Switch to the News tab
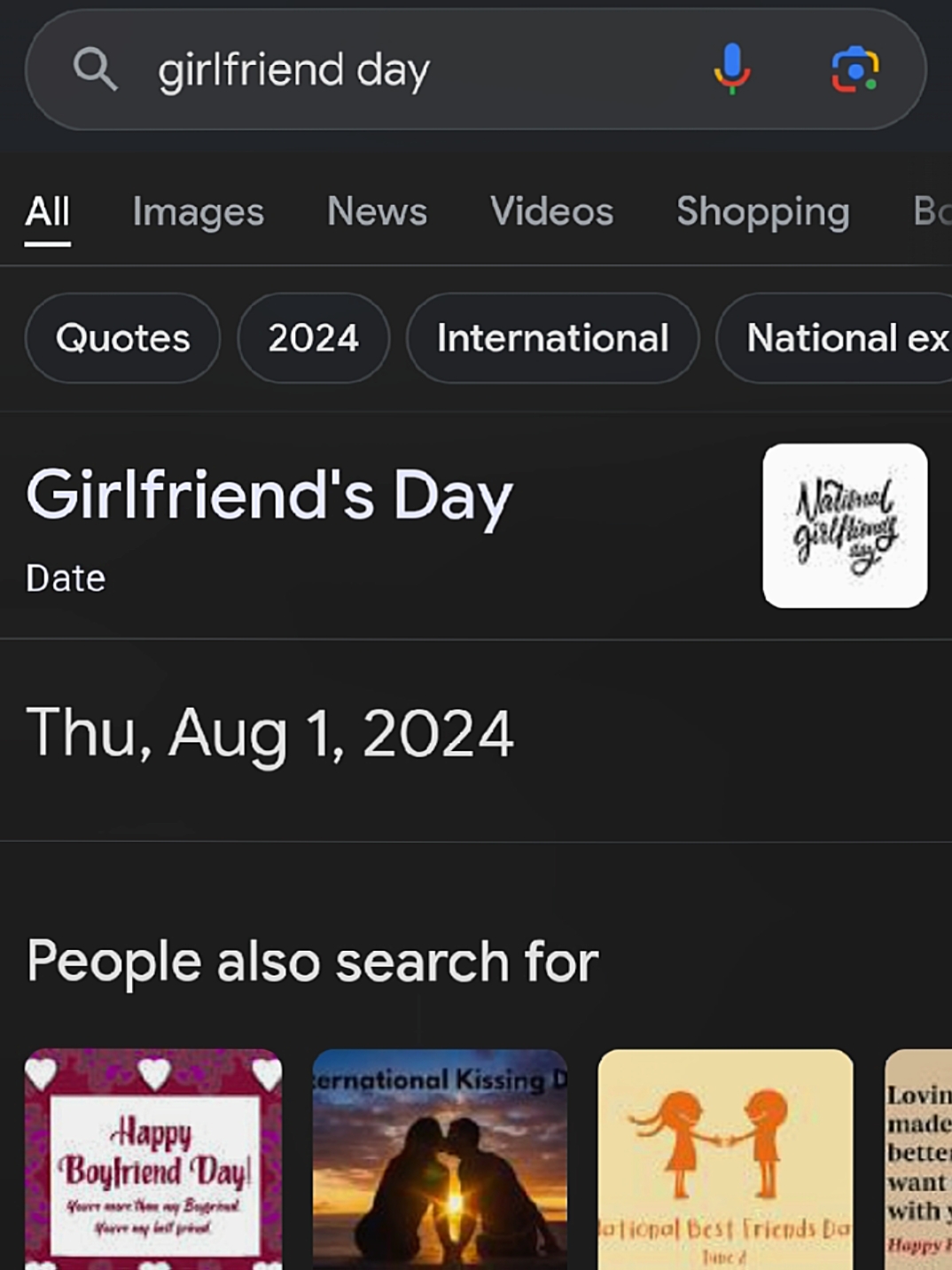952x1270 pixels. 377,211
